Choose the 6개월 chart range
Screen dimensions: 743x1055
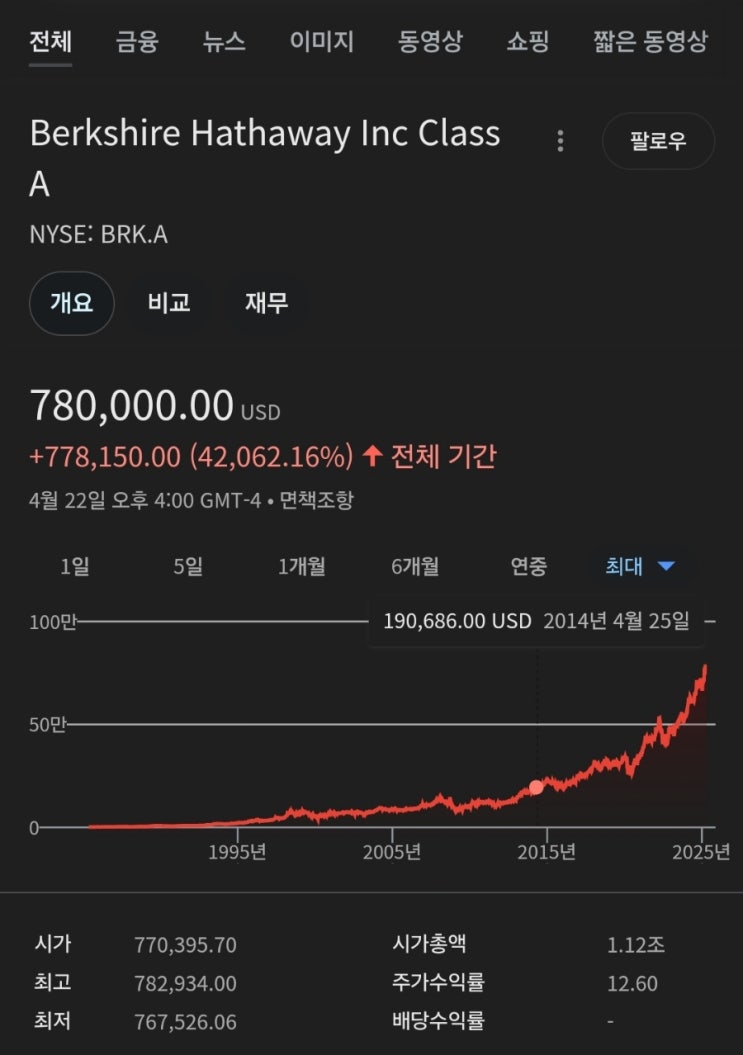[x=415, y=566]
